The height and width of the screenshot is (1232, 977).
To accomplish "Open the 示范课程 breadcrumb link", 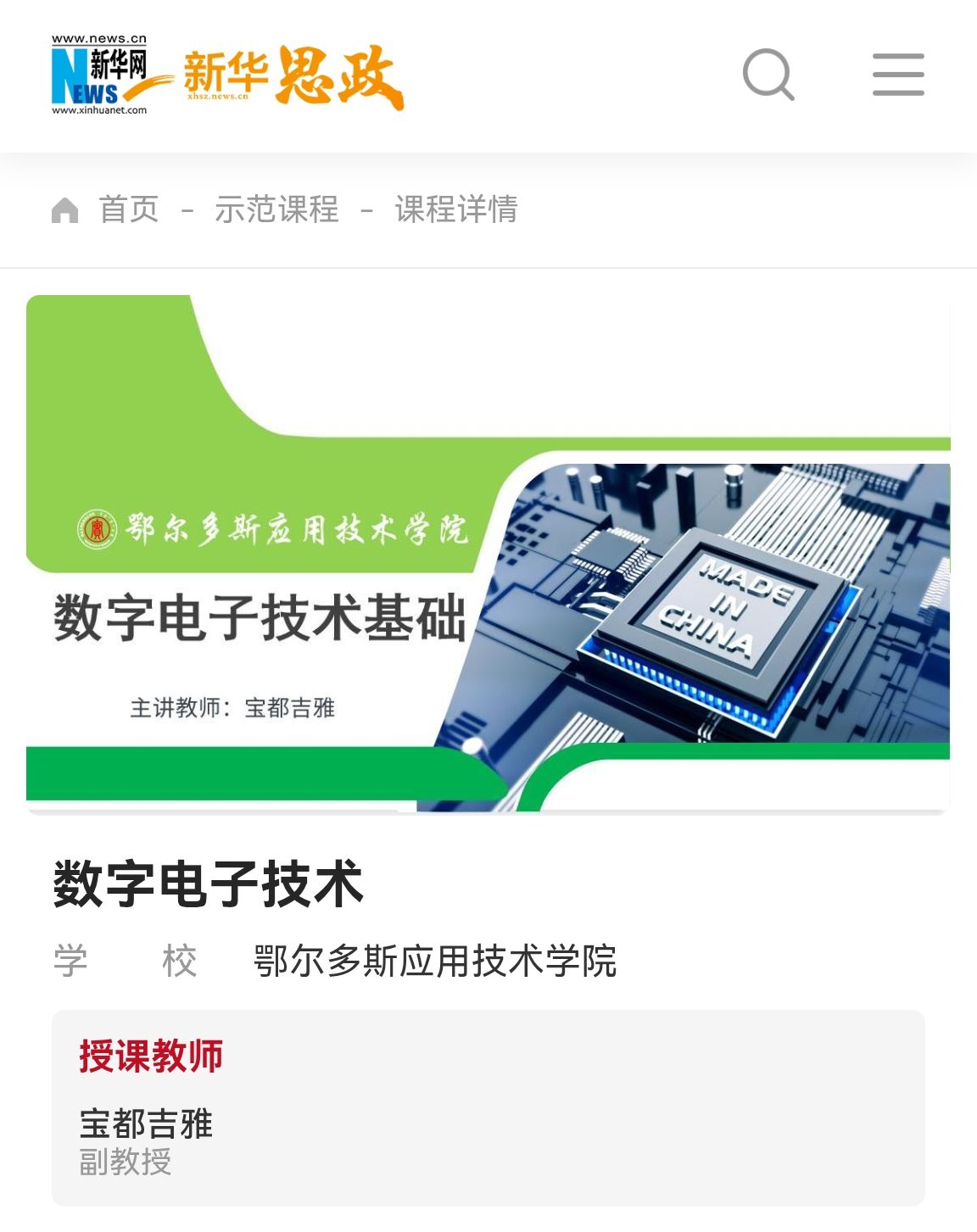I will (x=276, y=210).
